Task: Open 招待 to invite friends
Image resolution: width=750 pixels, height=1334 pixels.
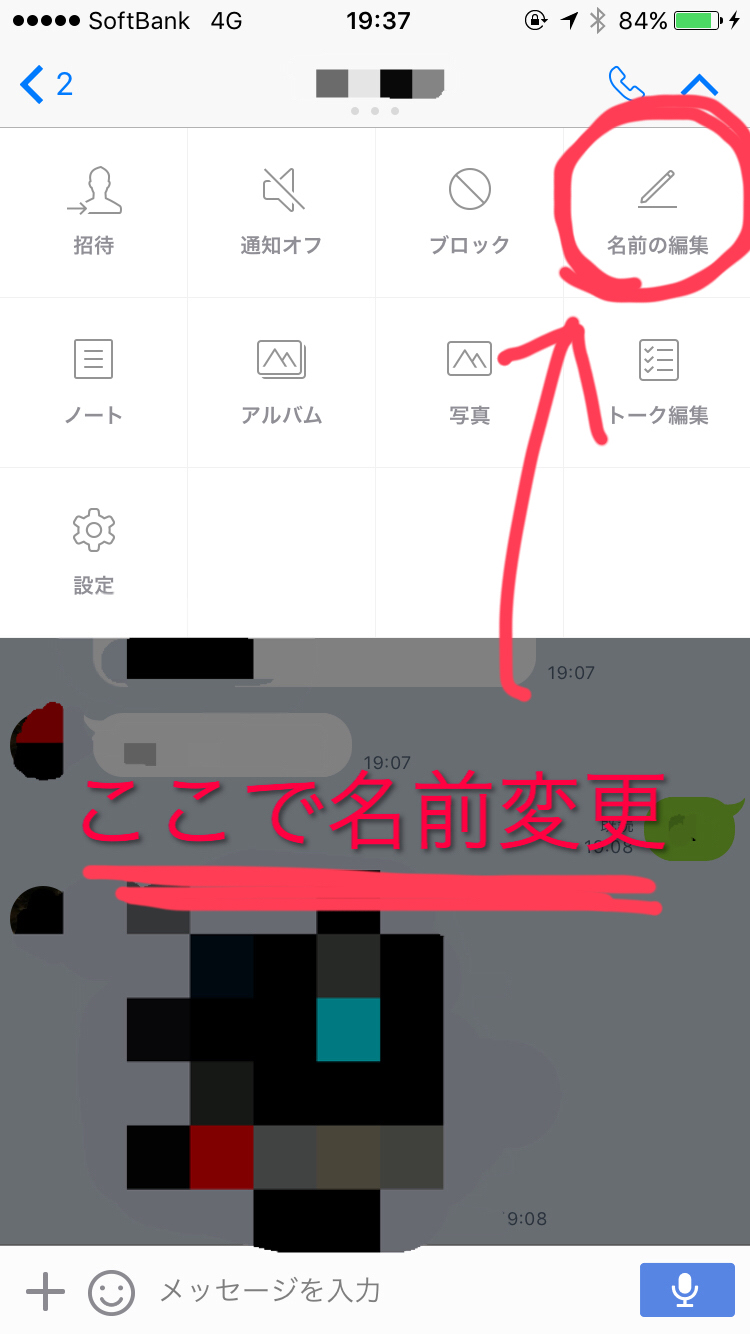Action: tap(94, 212)
